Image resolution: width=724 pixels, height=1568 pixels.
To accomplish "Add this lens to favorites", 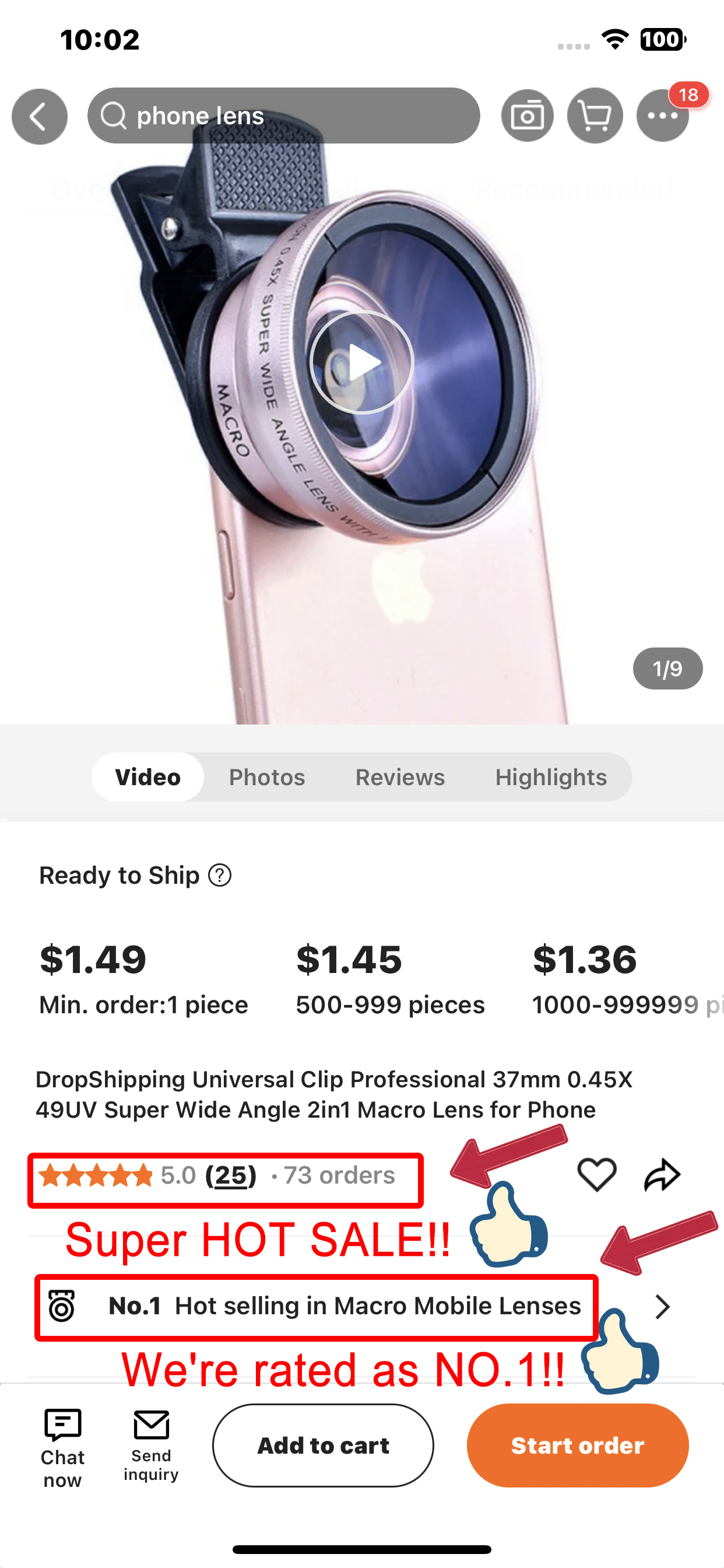I will point(596,1174).
